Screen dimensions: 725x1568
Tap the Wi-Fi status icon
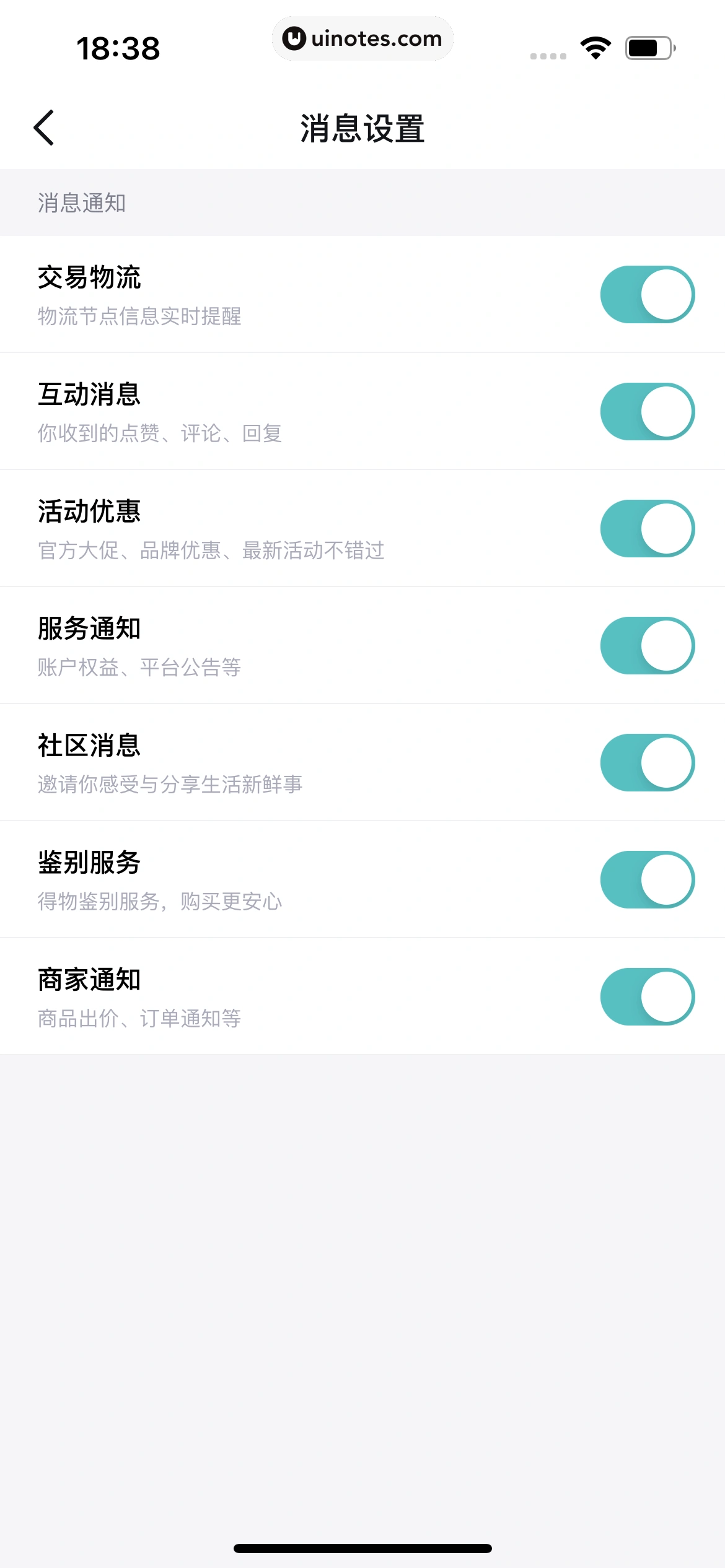[595, 46]
